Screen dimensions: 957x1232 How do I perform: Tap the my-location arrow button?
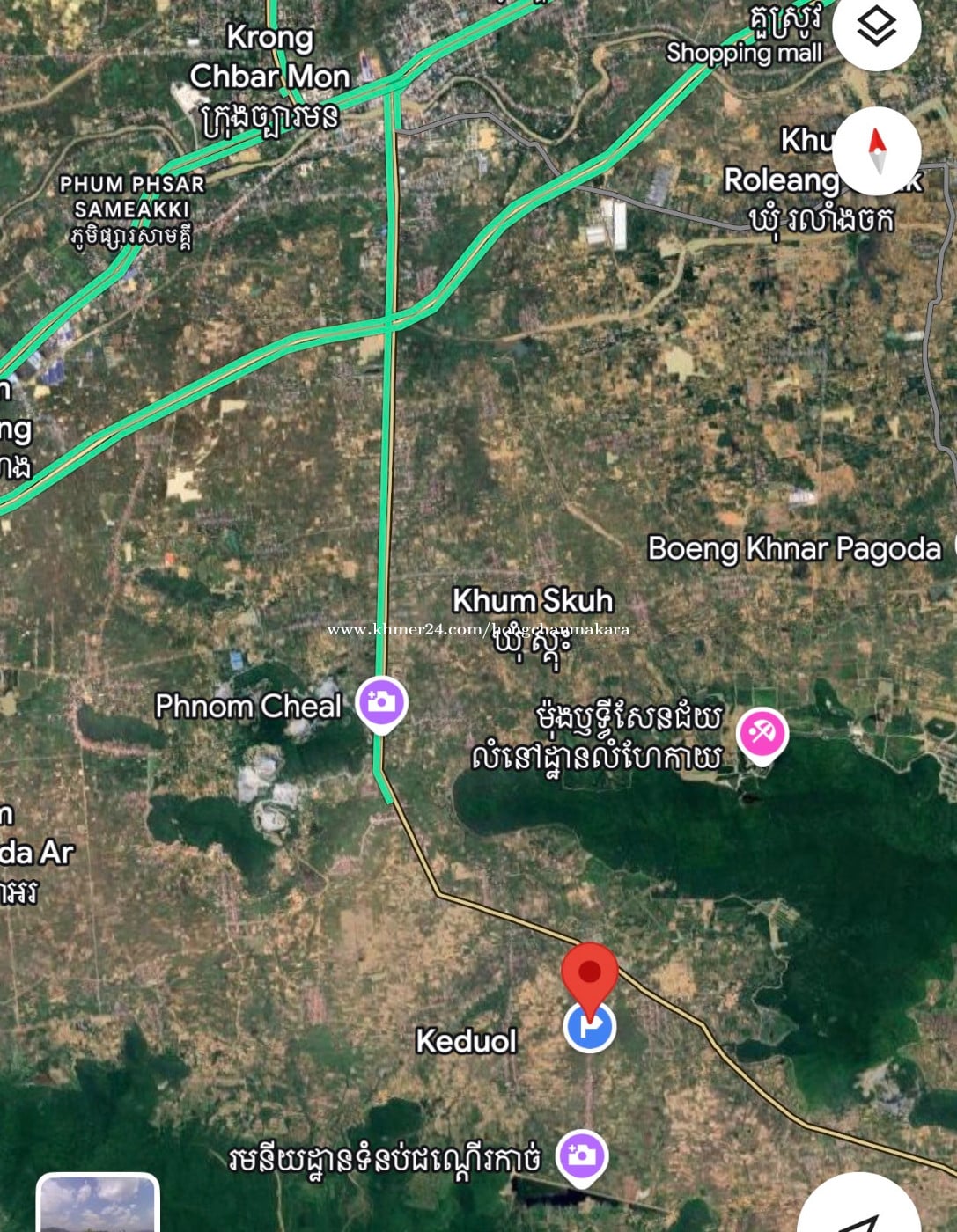[857, 1214]
